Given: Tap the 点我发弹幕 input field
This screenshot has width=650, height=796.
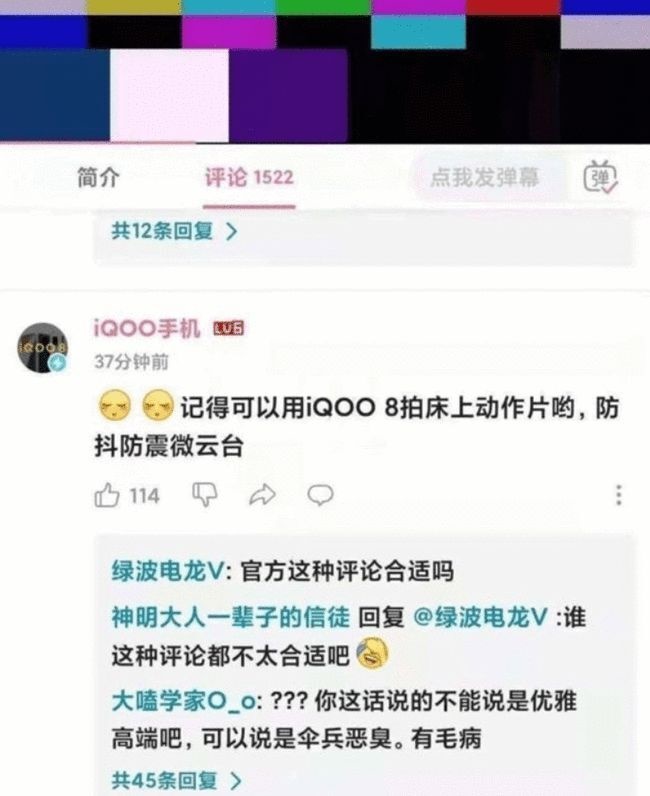Looking at the screenshot, I should point(487,178).
